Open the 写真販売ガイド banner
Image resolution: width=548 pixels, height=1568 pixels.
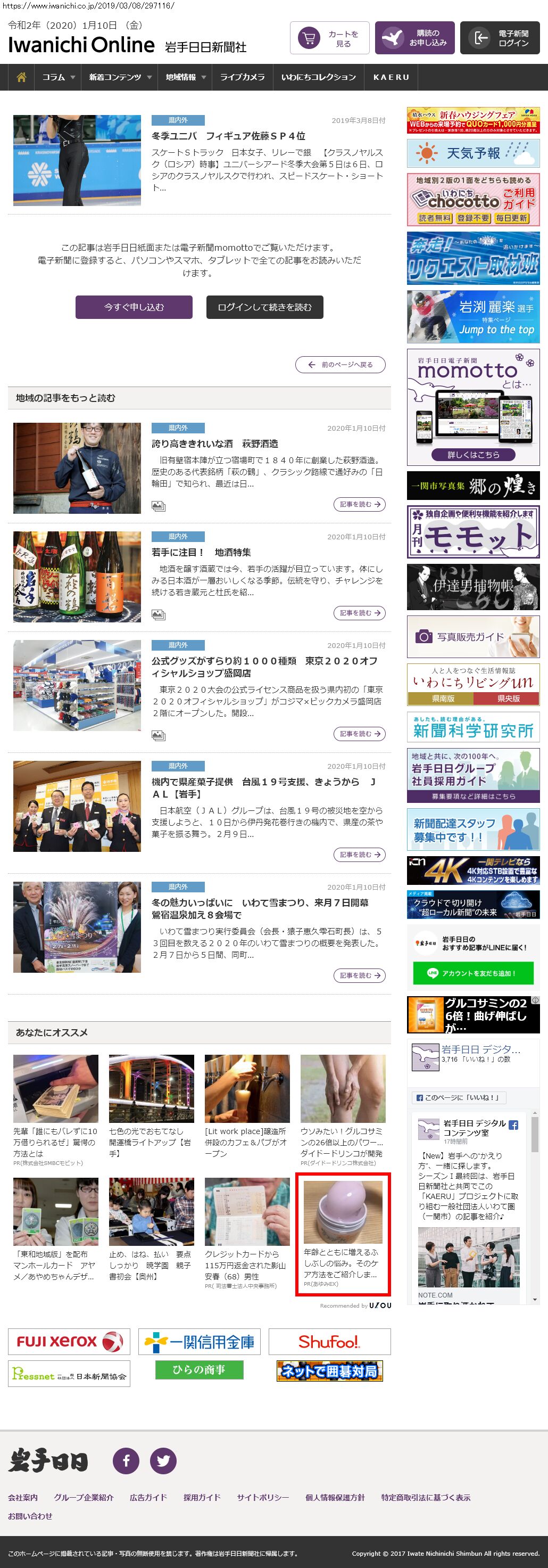click(472, 637)
